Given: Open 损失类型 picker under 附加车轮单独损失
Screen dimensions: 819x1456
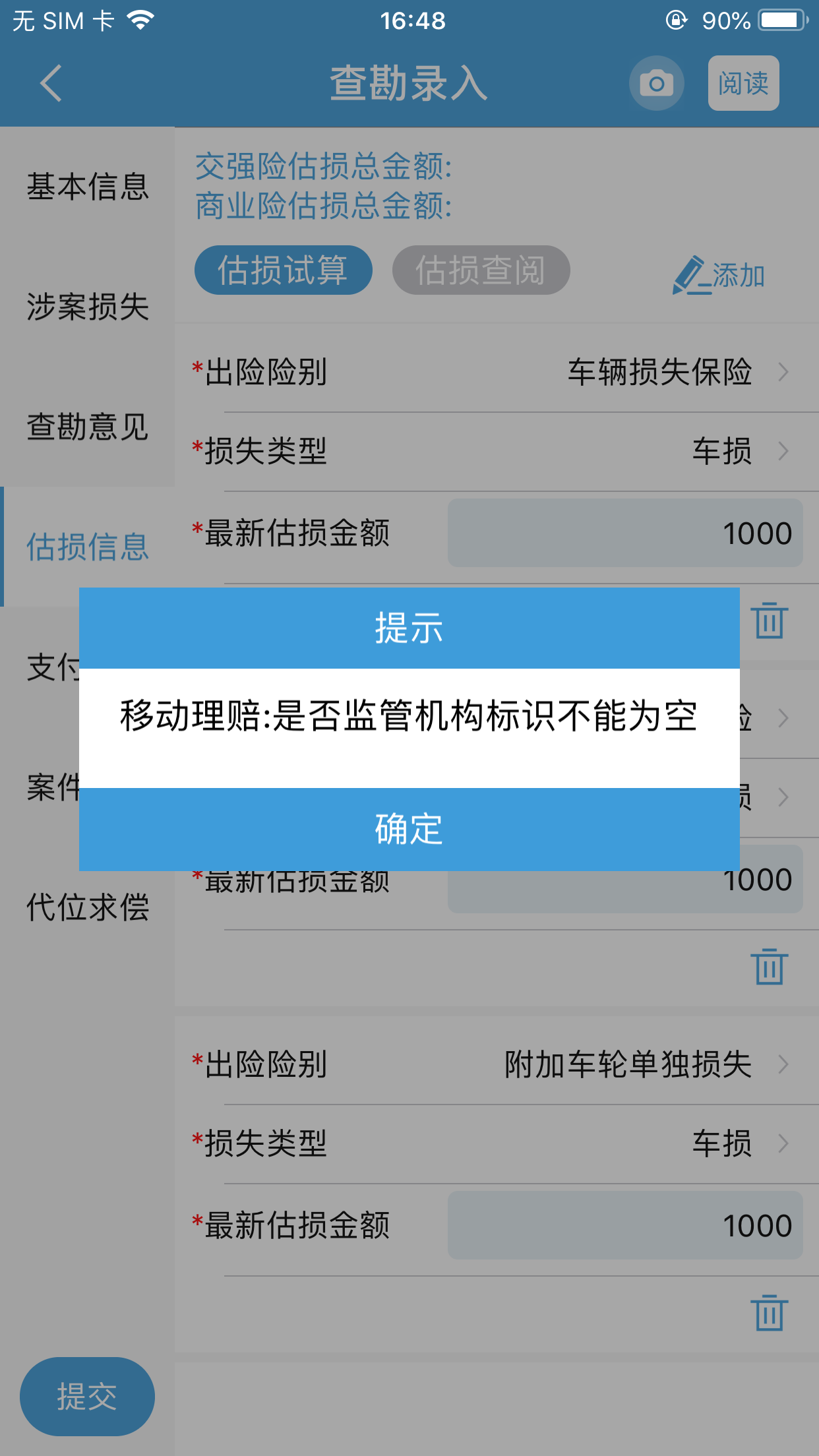Looking at the screenshot, I should coord(497,1143).
